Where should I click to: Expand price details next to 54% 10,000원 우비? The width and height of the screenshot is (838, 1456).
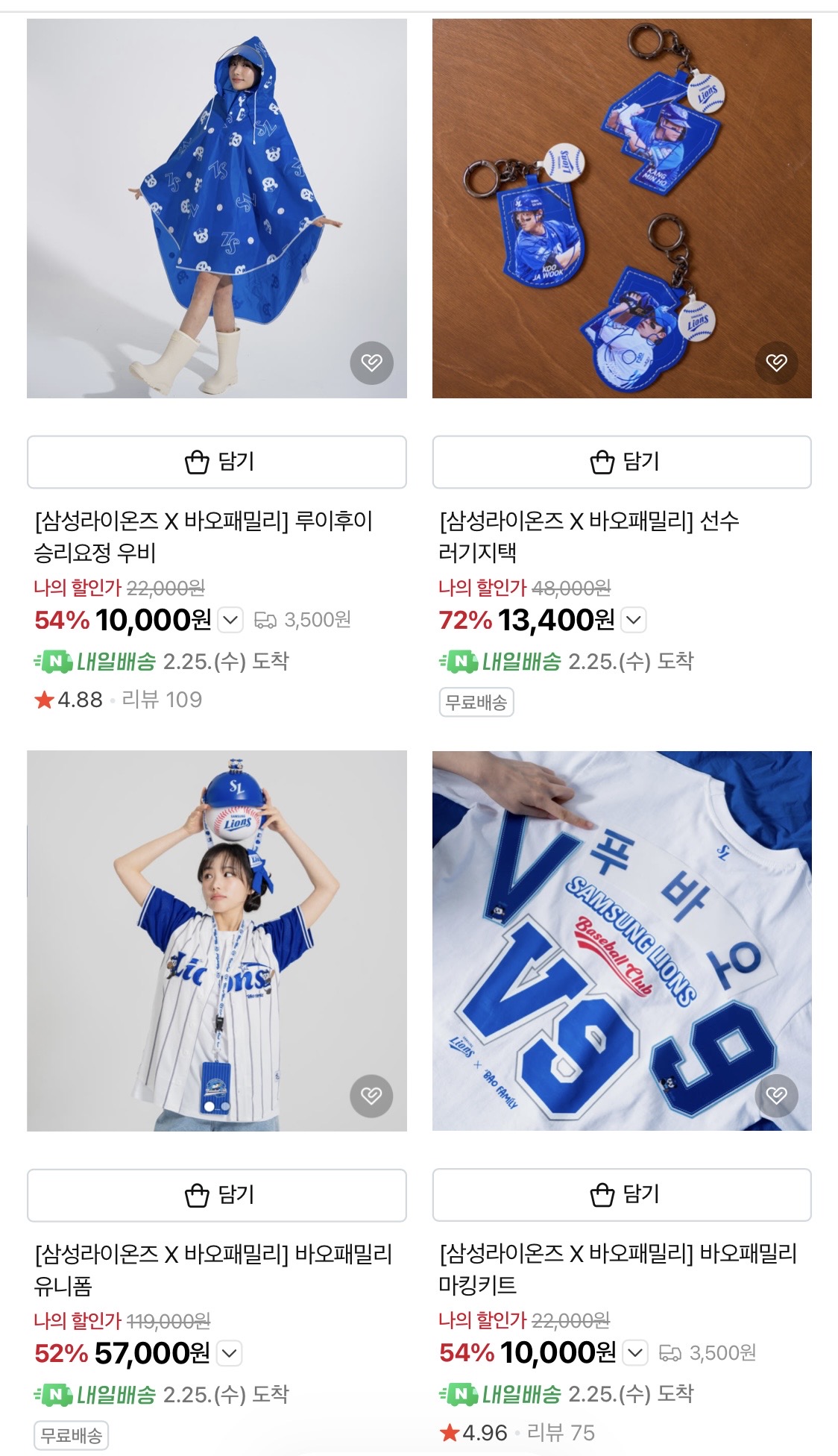pos(230,620)
